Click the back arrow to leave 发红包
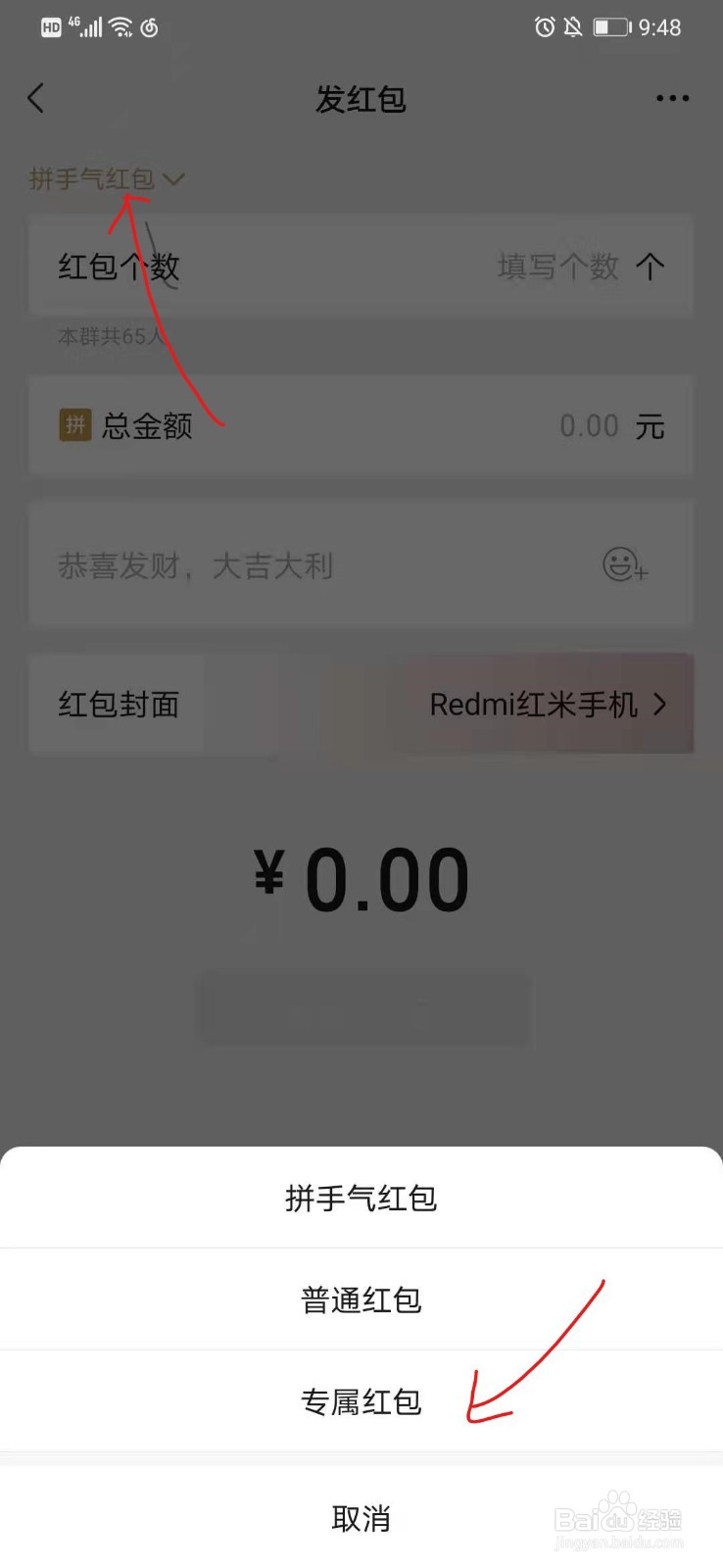Image resolution: width=723 pixels, height=1568 pixels. click(x=35, y=98)
